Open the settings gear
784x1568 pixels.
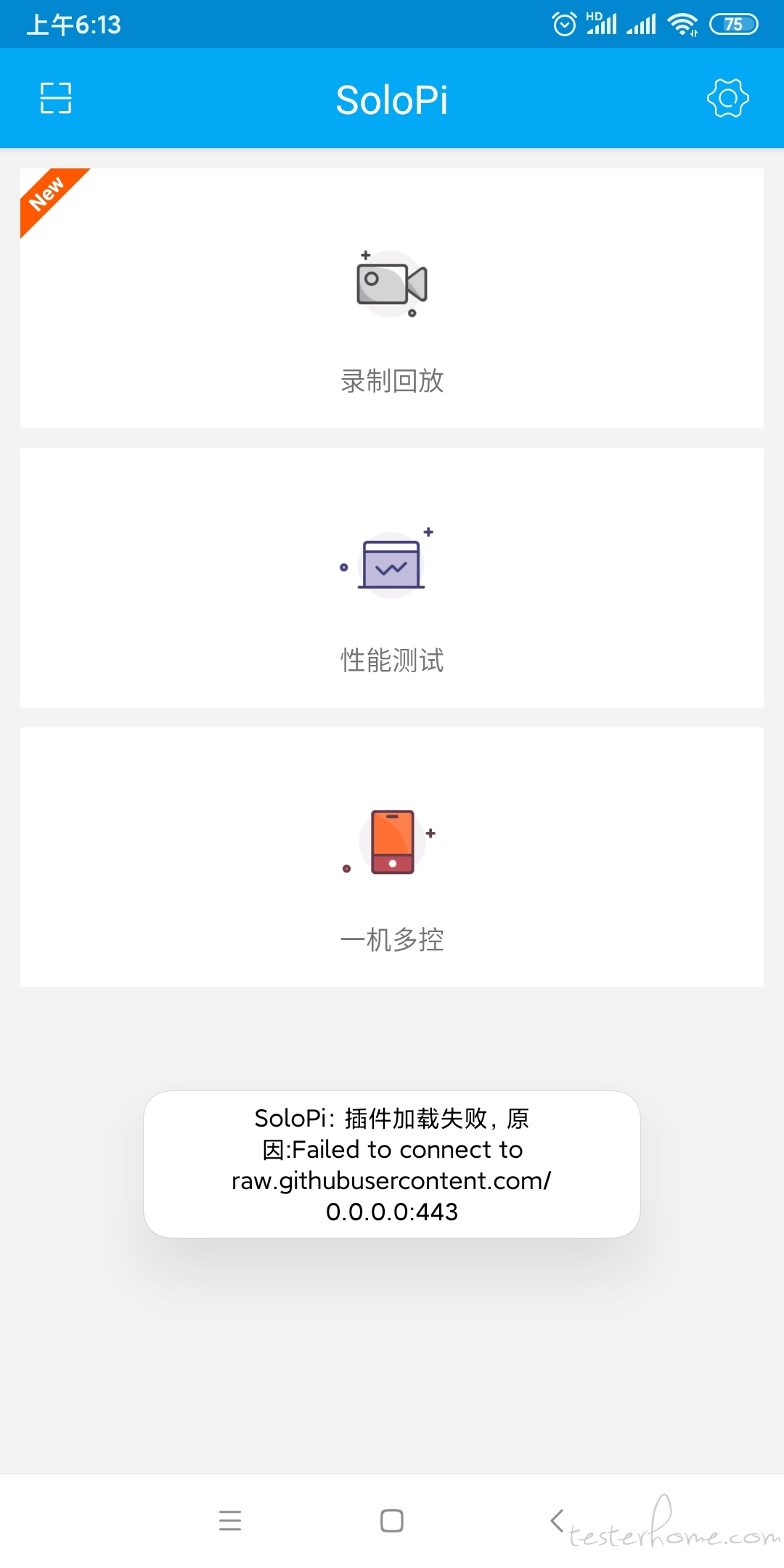pyautogui.click(x=728, y=98)
